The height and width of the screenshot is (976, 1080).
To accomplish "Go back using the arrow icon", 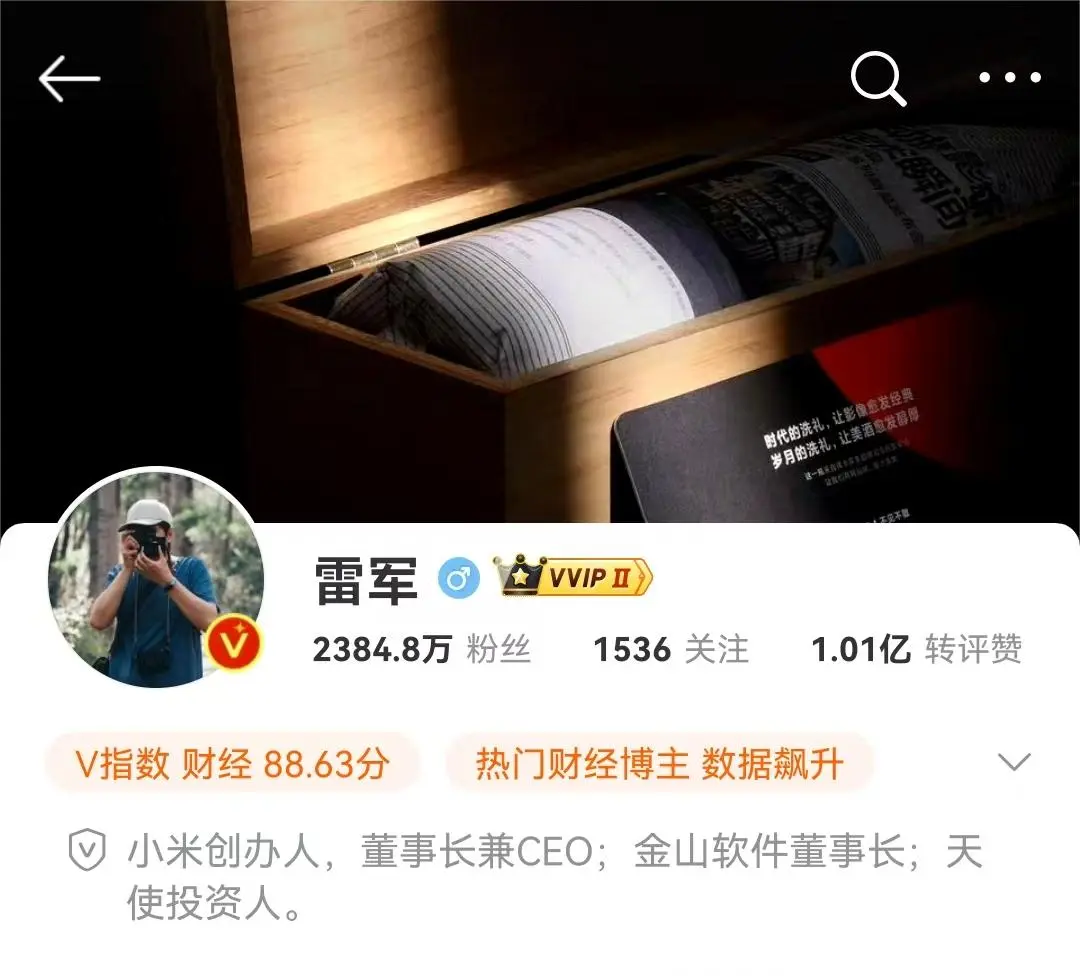I will tap(69, 79).
